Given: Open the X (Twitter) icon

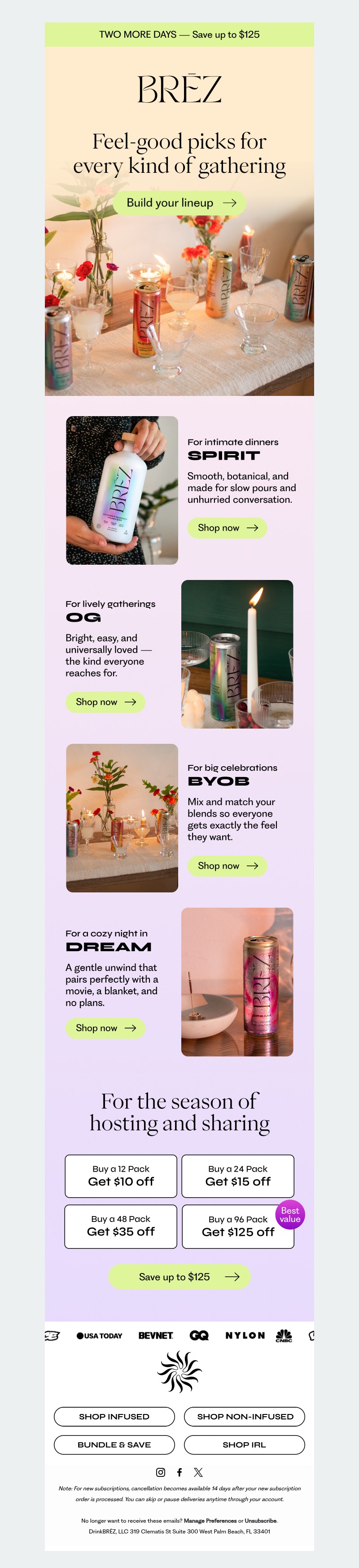Looking at the screenshot, I should (x=198, y=1472).
